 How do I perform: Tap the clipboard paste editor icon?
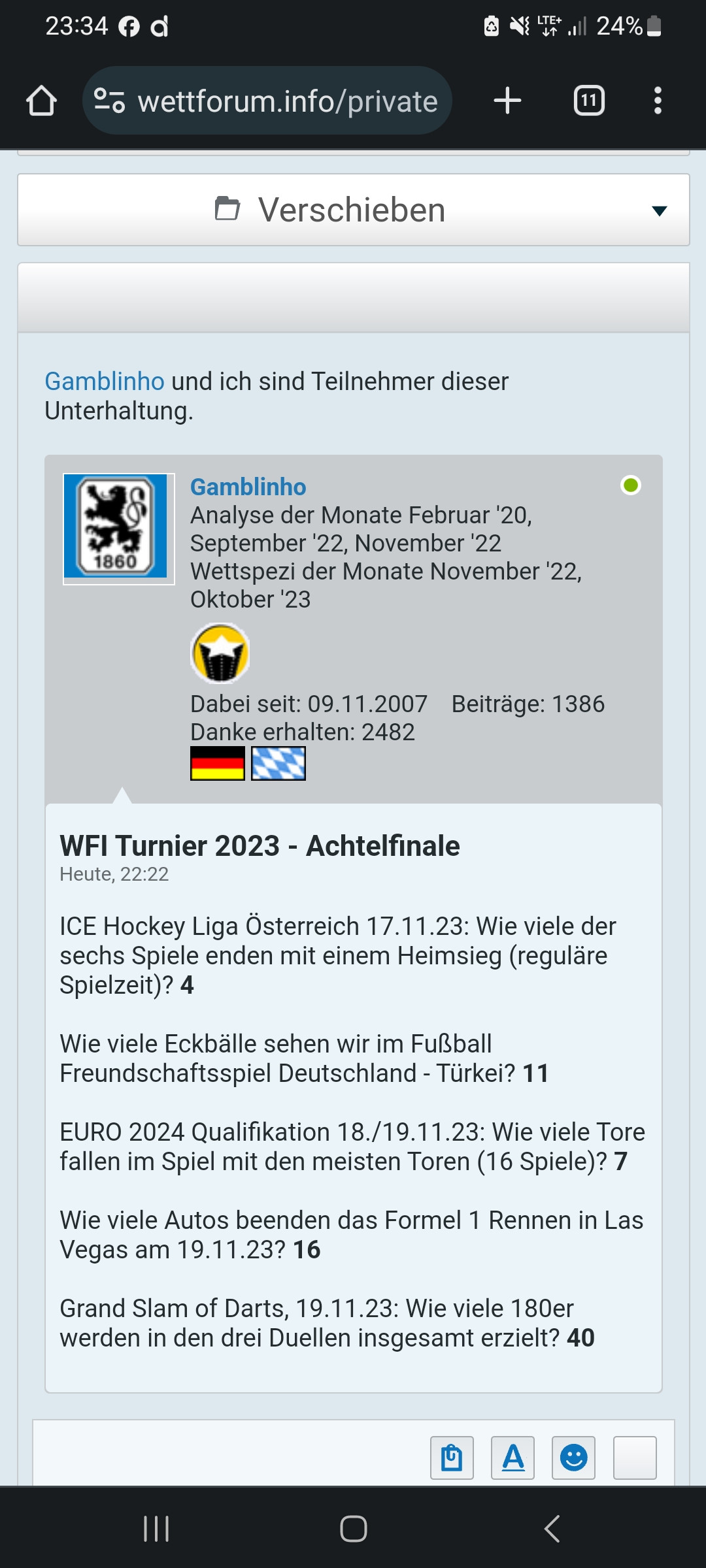pos(452,1458)
